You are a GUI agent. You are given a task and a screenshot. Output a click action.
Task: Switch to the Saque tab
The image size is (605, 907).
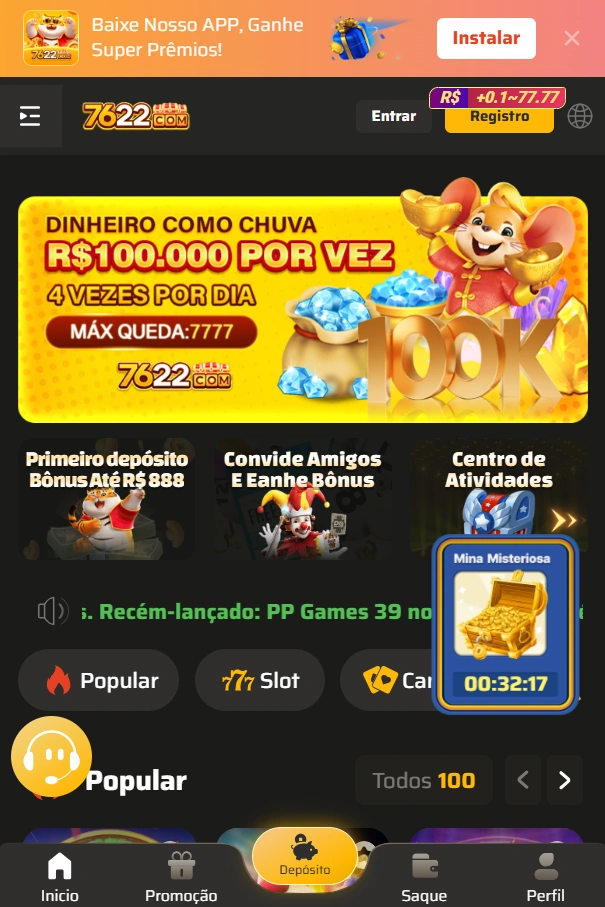pyautogui.click(x=424, y=876)
